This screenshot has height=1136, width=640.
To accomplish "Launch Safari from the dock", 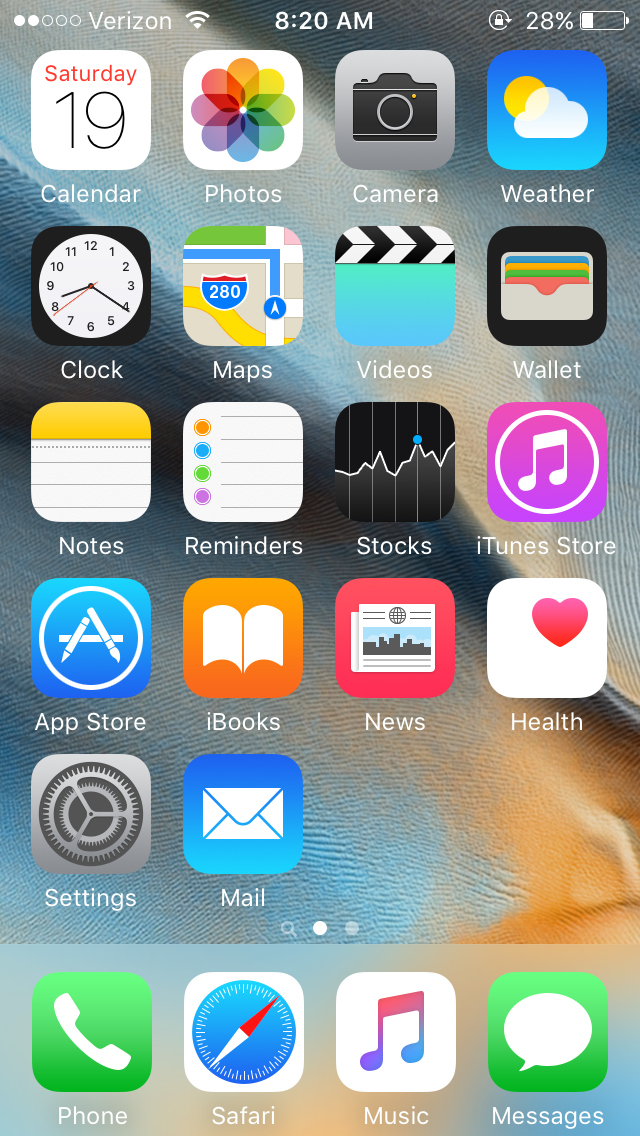I will (x=243, y=1032).
